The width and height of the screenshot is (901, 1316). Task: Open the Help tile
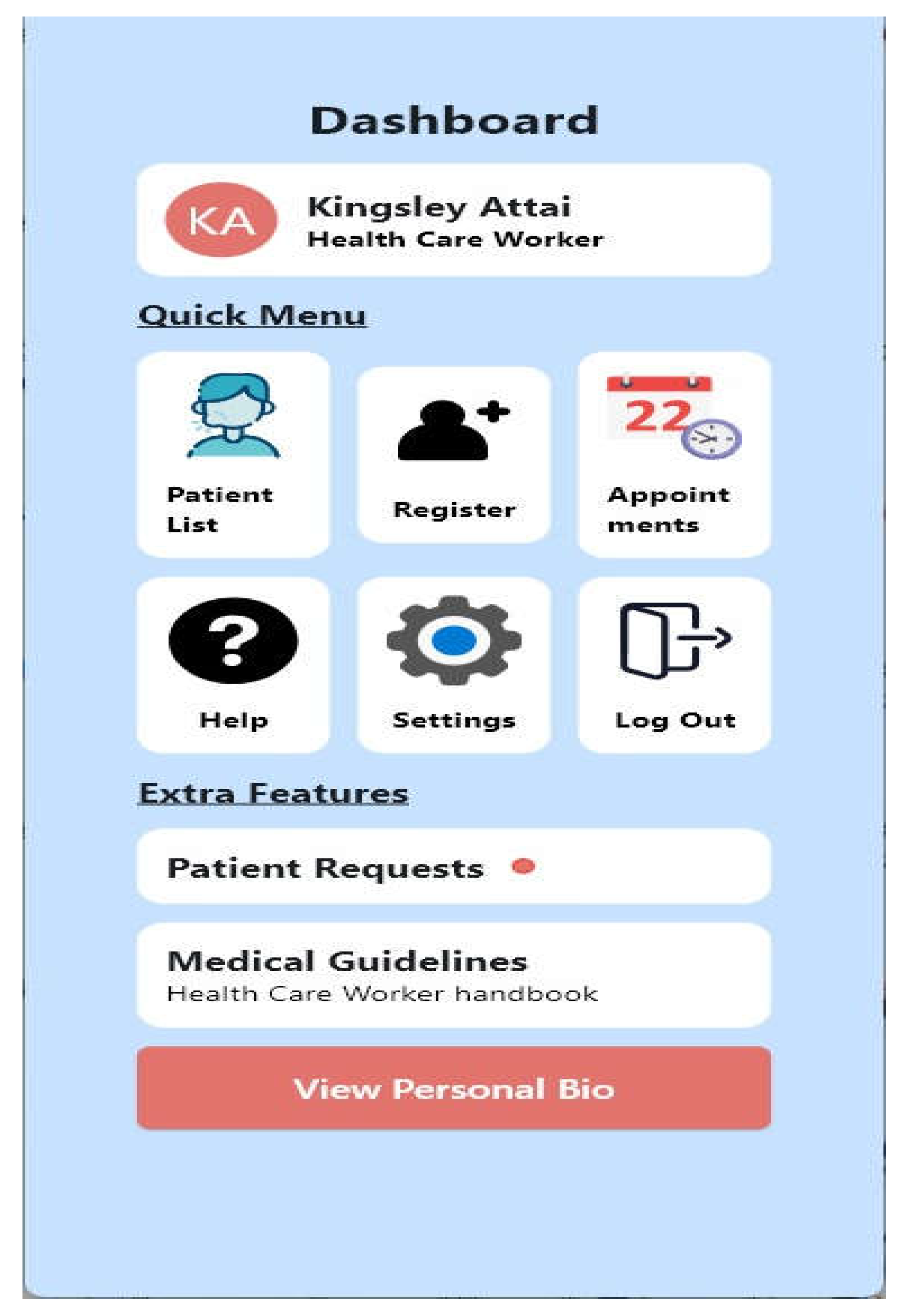click(233, 665)
